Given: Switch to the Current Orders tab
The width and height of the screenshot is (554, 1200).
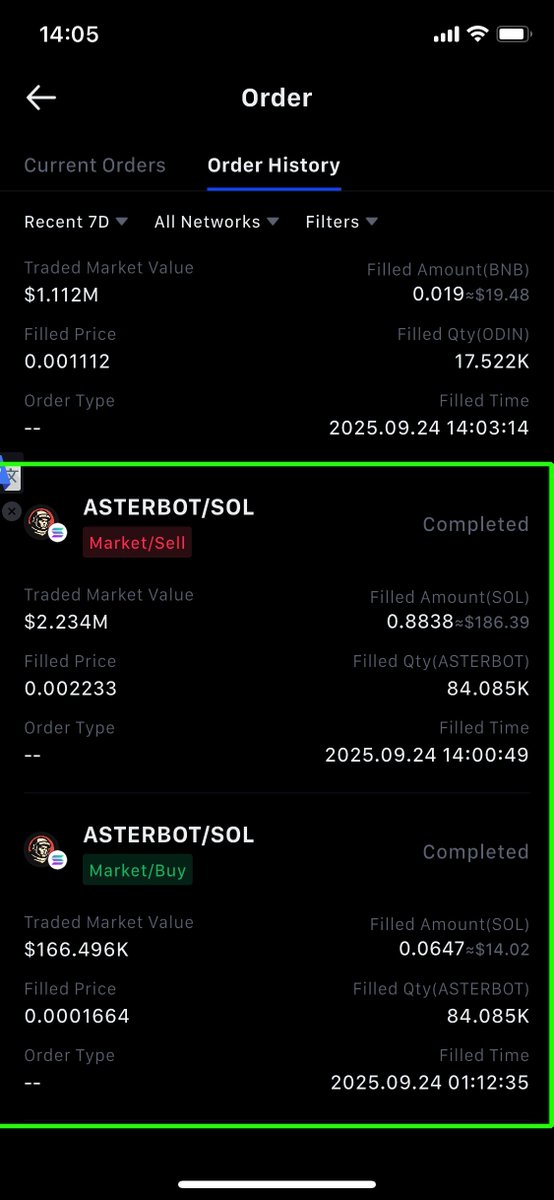Looking at the screenshot, I should point(95,166).
